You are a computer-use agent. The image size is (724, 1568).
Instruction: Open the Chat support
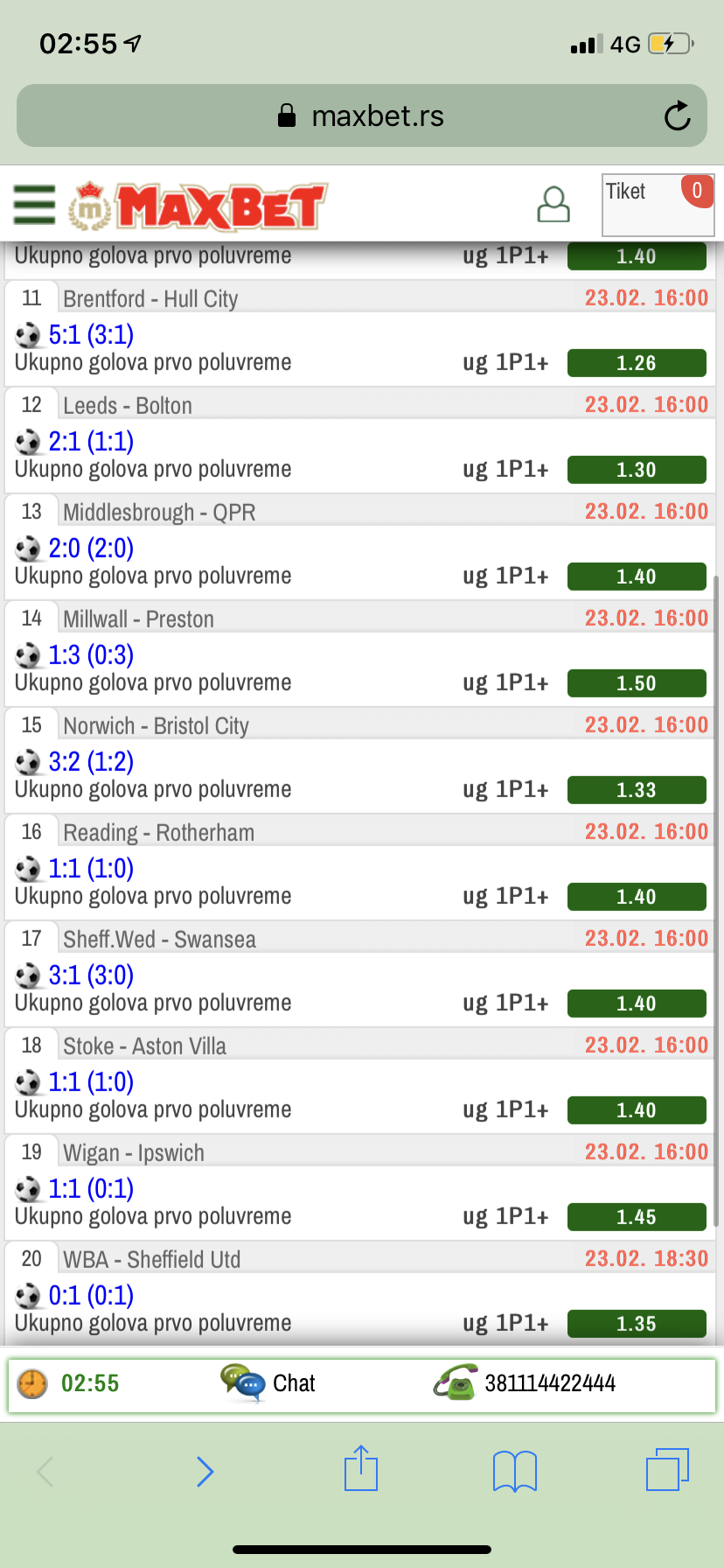point(268,1383)
